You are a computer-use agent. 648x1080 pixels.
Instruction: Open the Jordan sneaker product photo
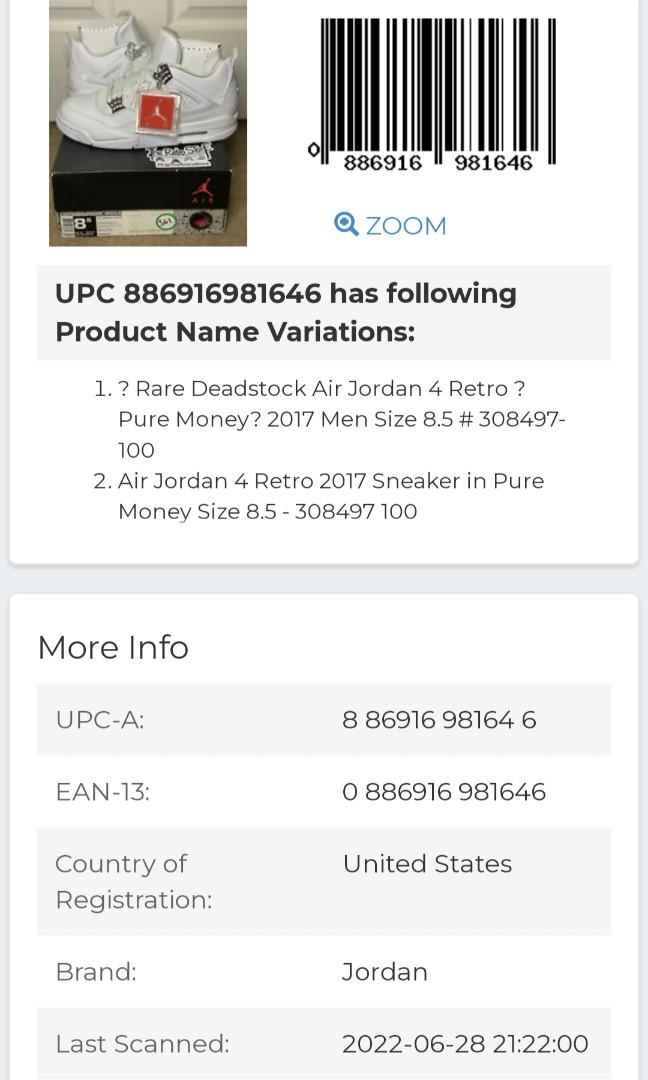(x=148, y=123)
